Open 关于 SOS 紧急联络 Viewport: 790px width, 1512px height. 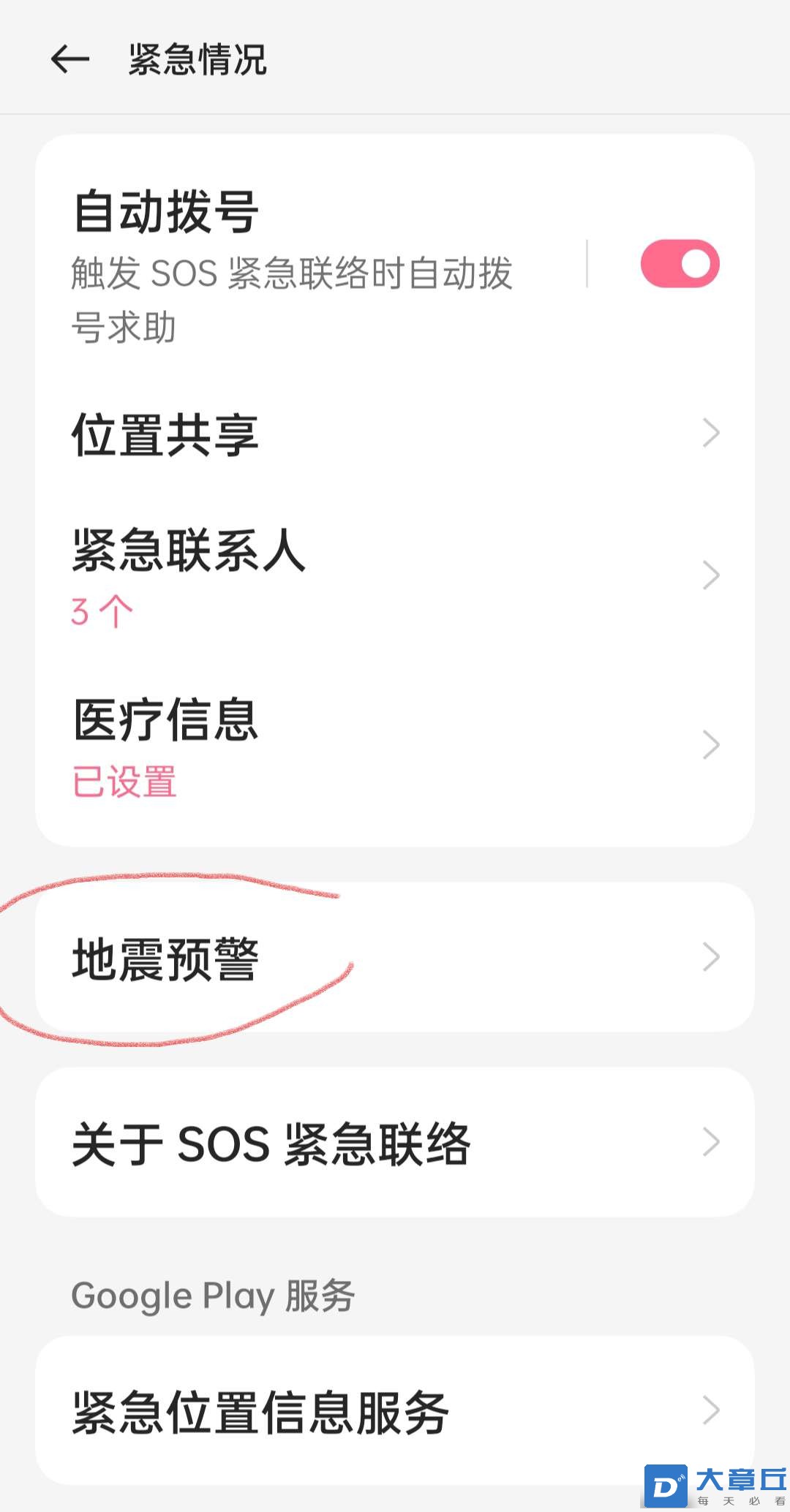pyautogui.click(x=395, y=1143)
